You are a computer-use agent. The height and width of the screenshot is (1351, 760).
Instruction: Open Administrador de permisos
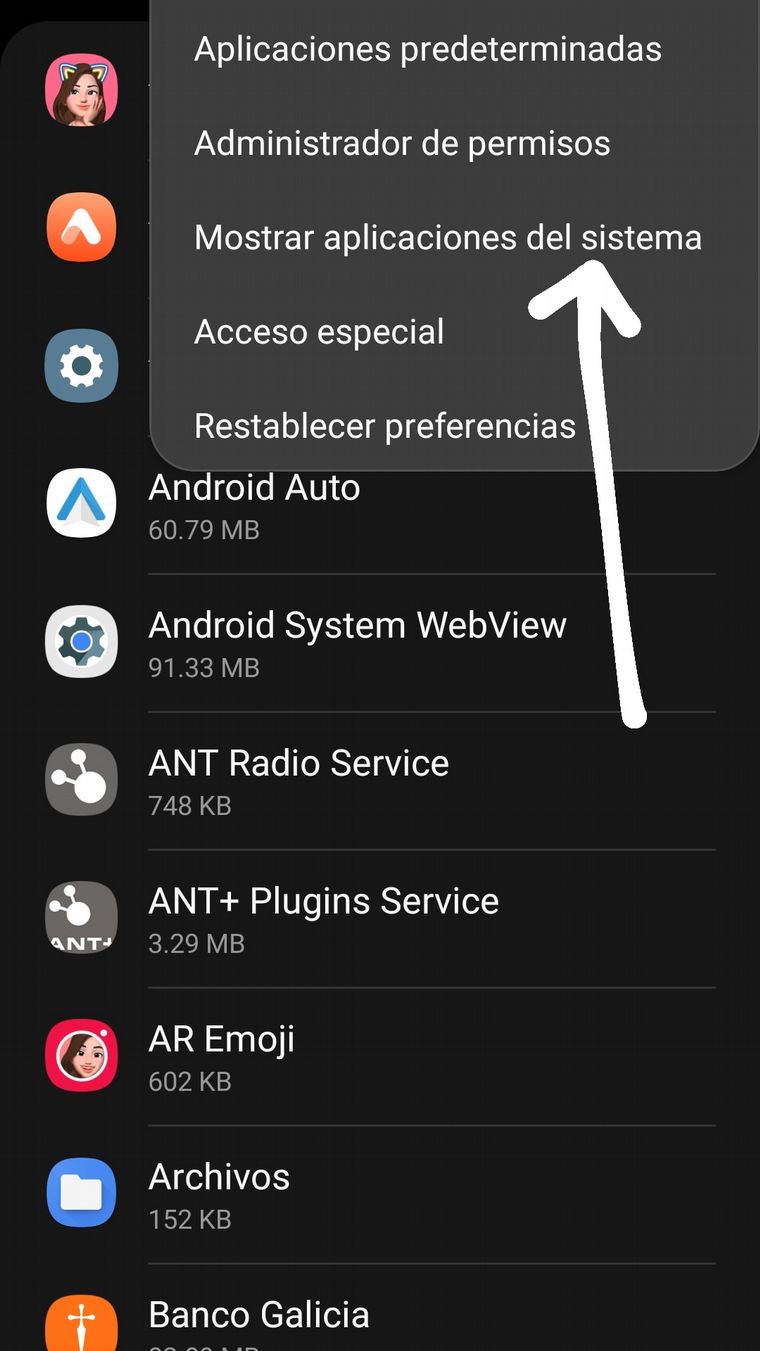point(401,143)
